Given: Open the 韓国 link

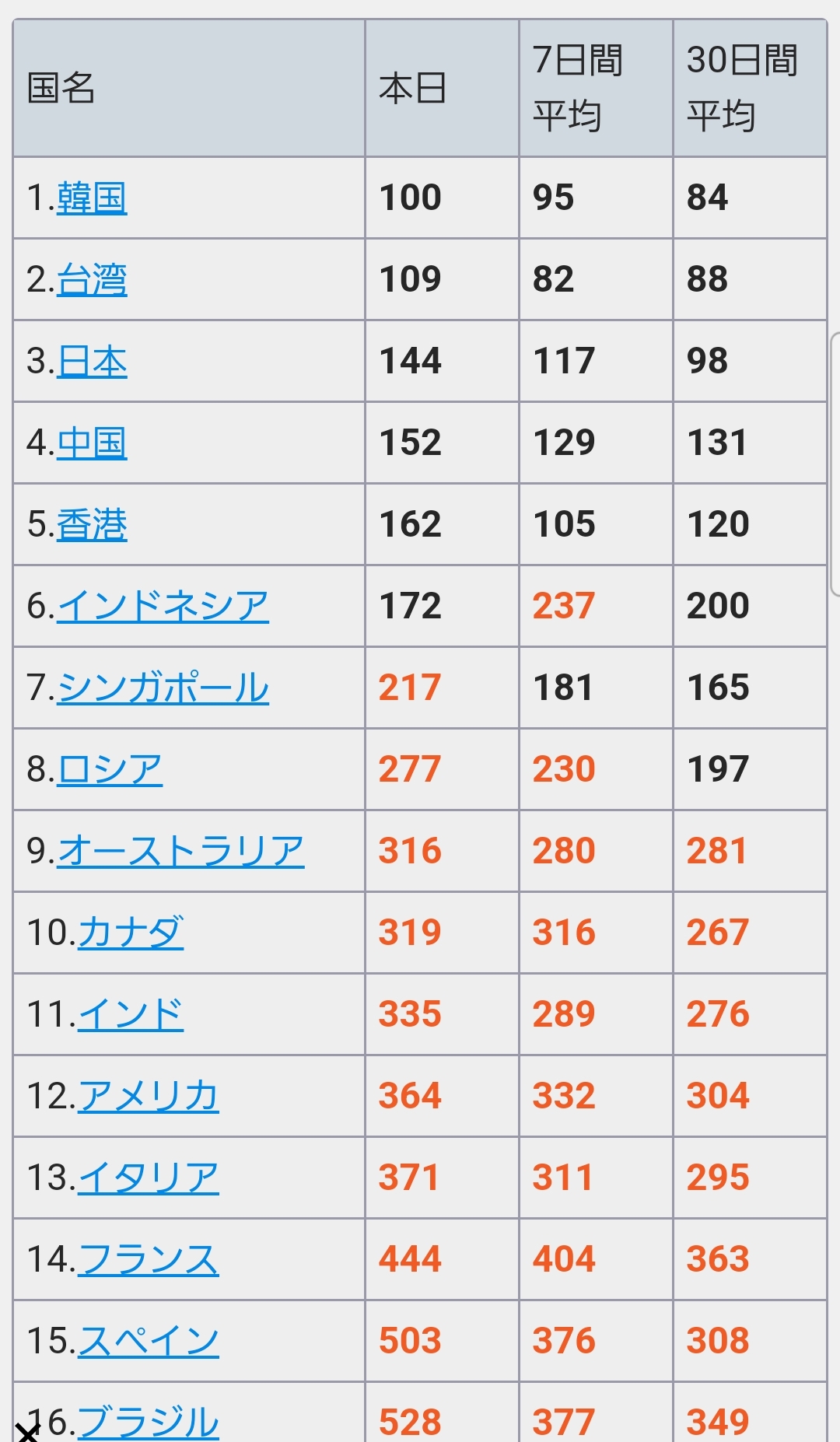Looking at the screenshot, I should 92,198.
